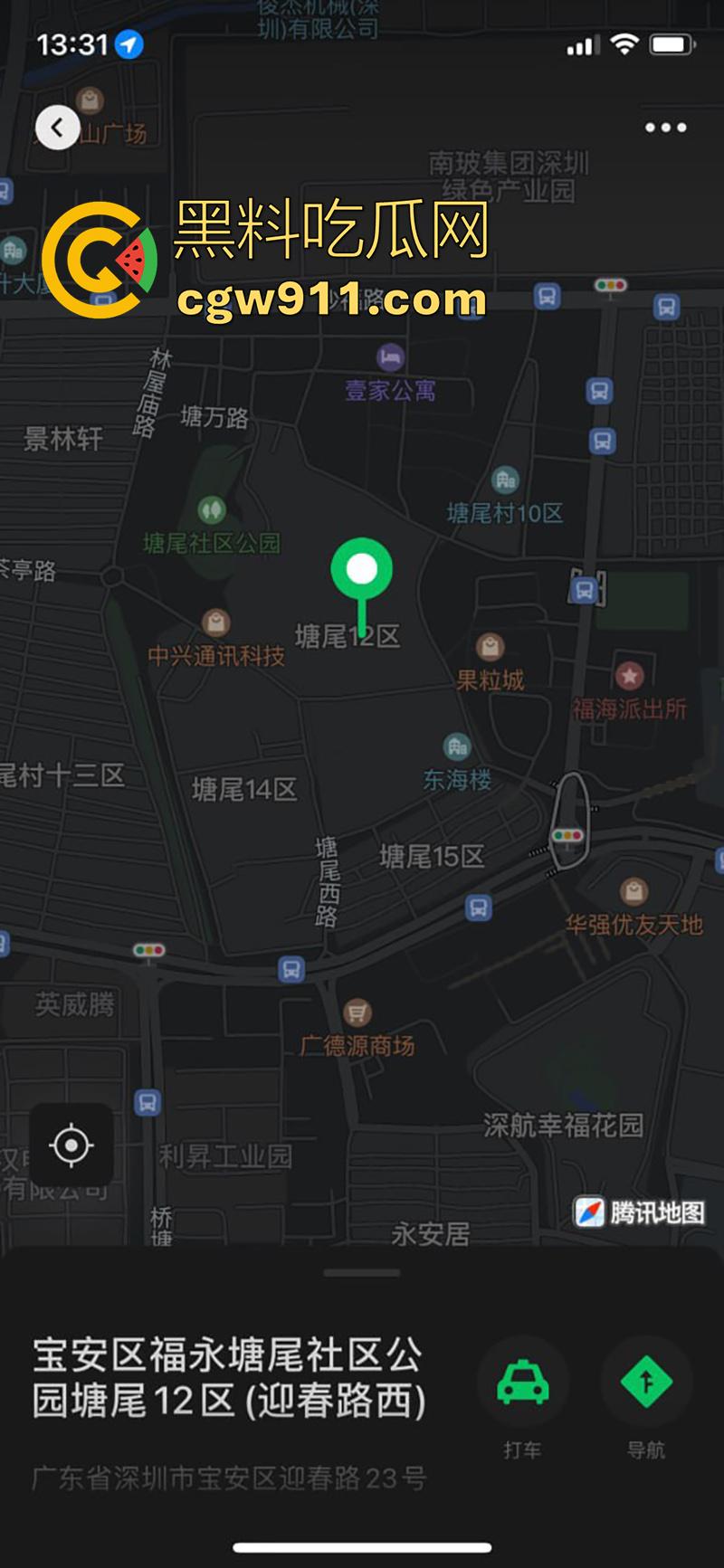This screenshot has height=1568, width=724.
Task: Tap the bag icon at 果粒城
Action: [488, 646]
